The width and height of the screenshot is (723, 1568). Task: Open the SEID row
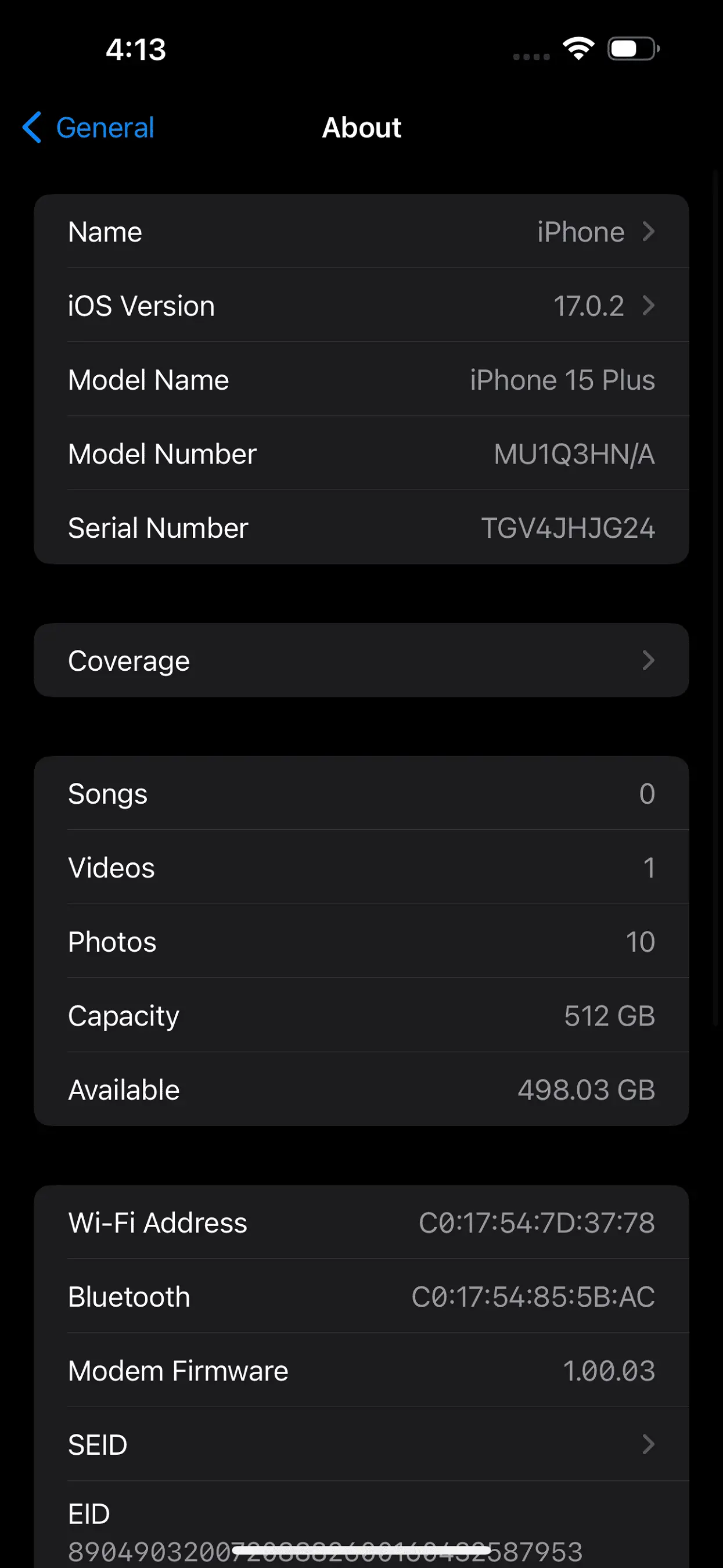click(361, 1444)
